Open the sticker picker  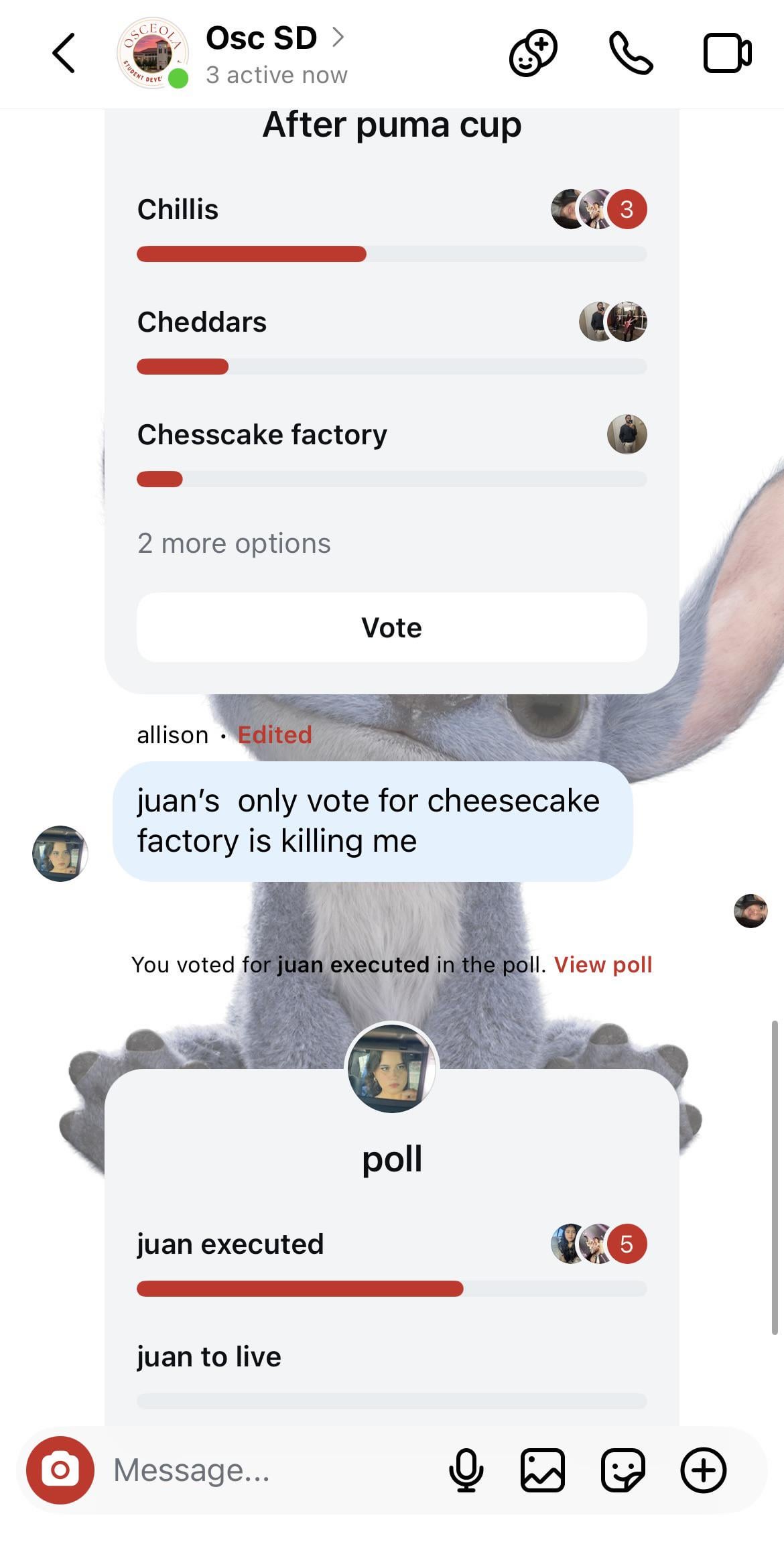pyautogui.click(x=623, y=1470)
